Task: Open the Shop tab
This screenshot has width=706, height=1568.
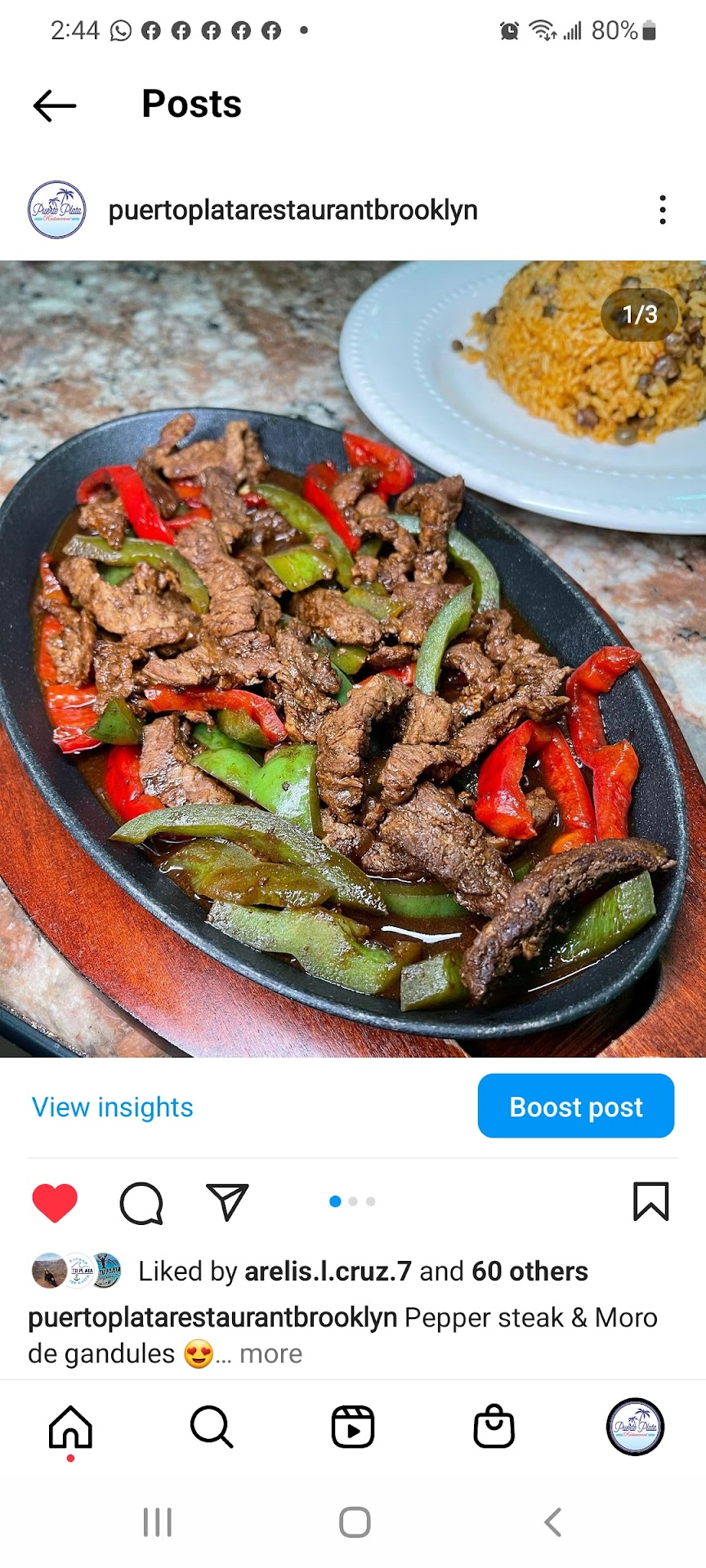Action: click(x=494, y=1428)
